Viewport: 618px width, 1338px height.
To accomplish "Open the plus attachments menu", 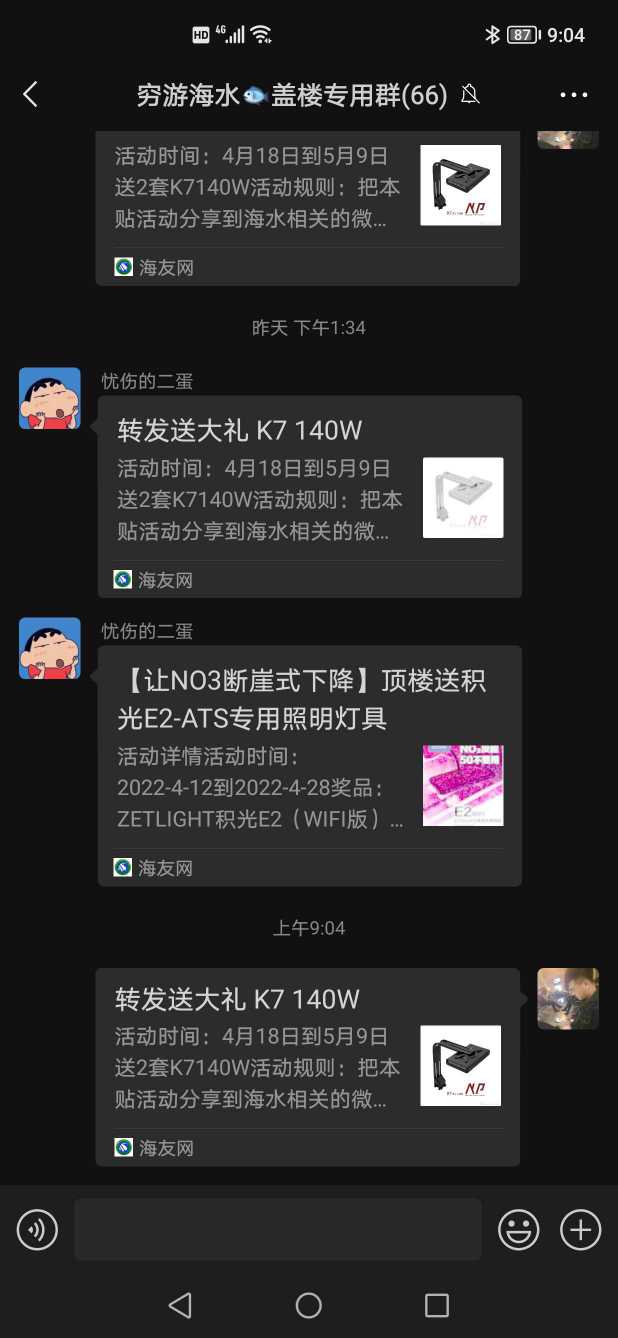I will pyautogui.click(x=580, y=1229).
